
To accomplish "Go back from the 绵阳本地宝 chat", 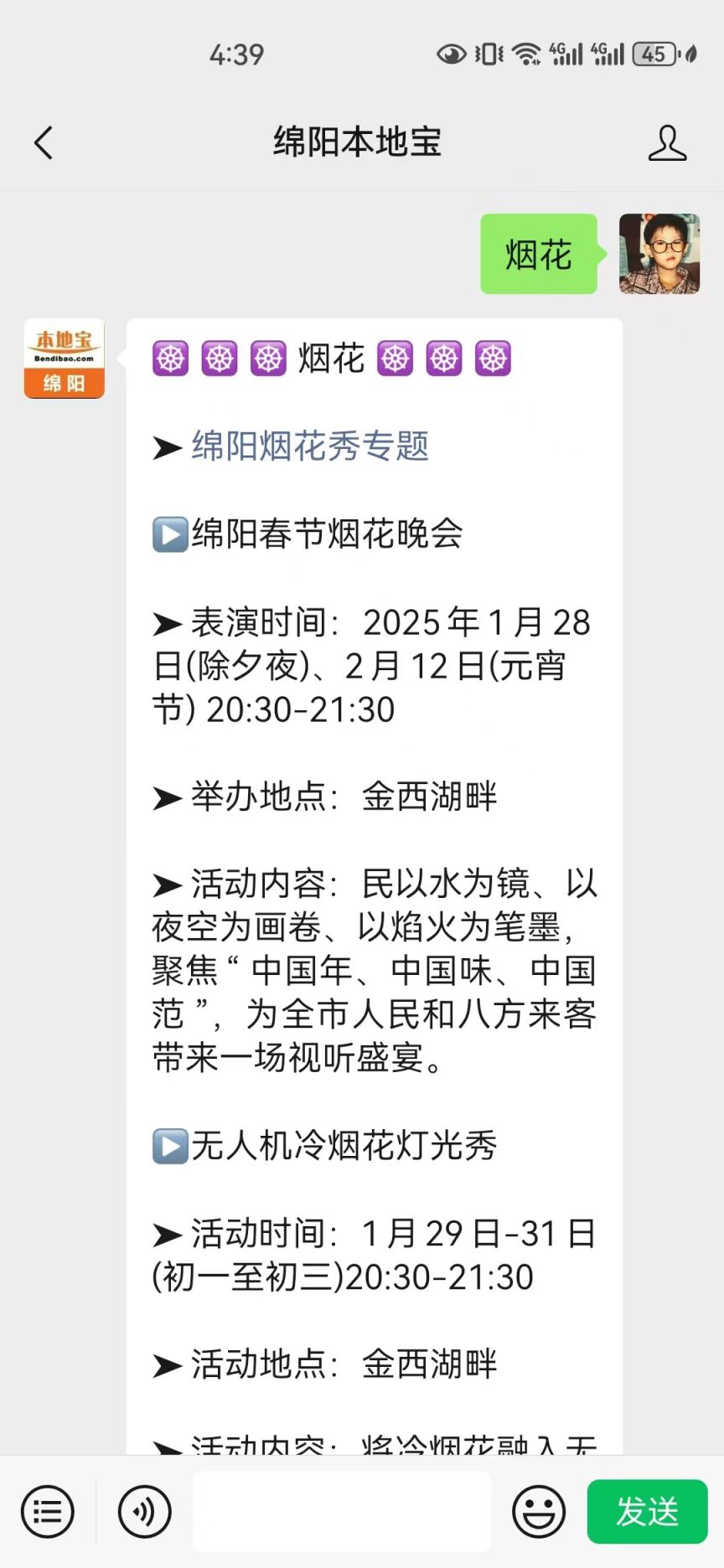I will tap(44, 142).
